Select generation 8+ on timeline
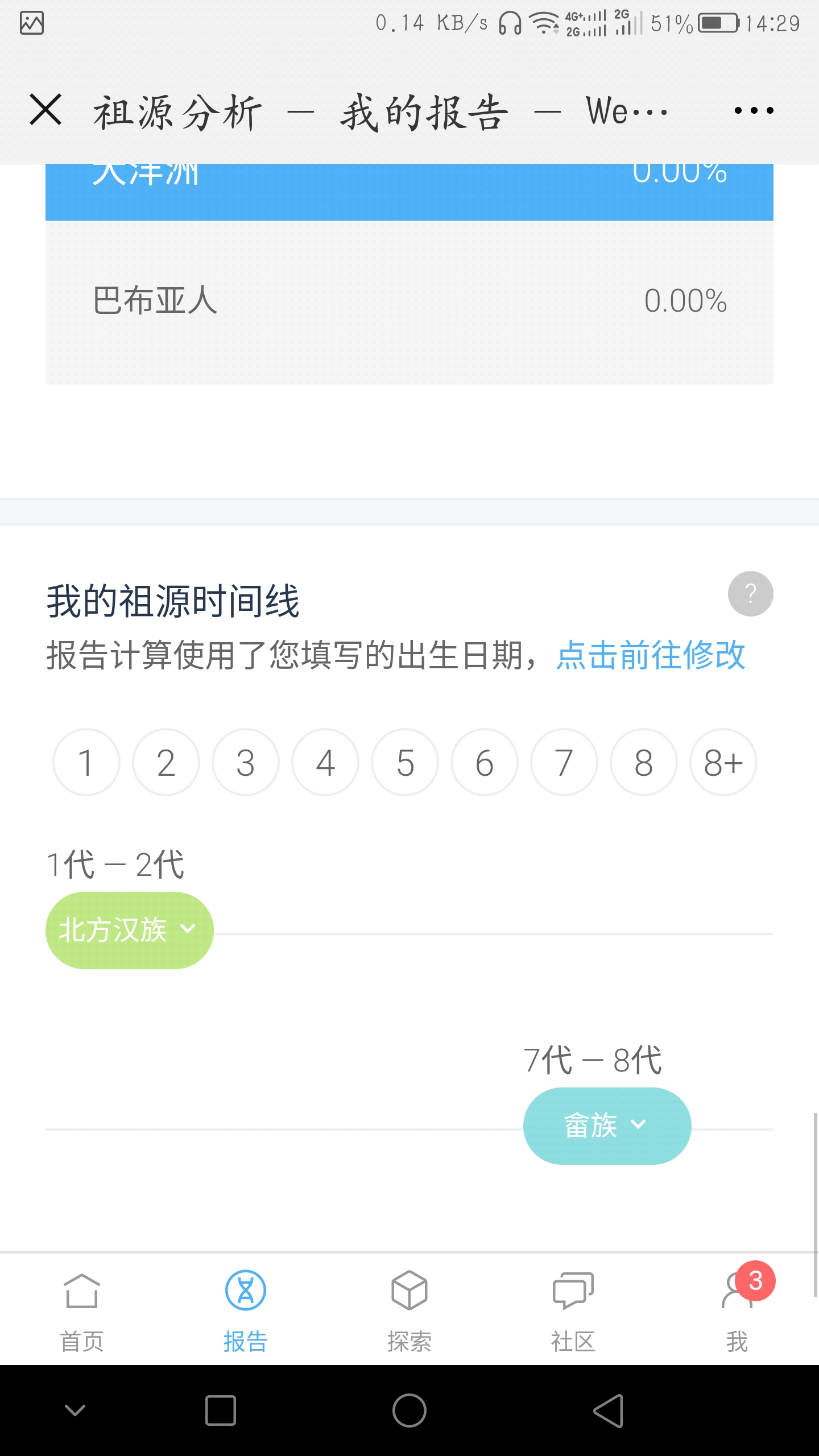 723,762
